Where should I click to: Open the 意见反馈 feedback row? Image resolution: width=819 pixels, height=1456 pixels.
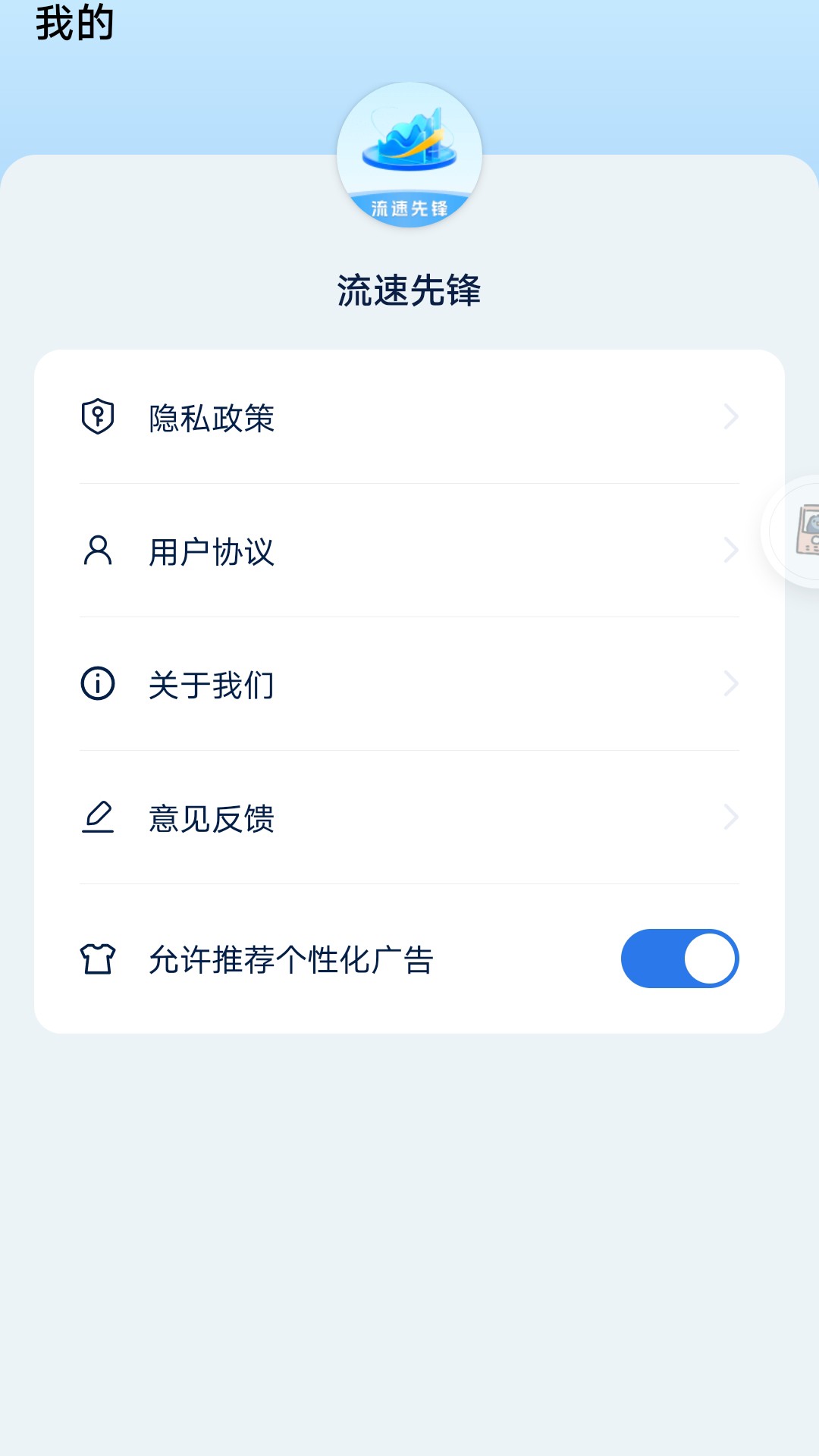coord(409,817)
